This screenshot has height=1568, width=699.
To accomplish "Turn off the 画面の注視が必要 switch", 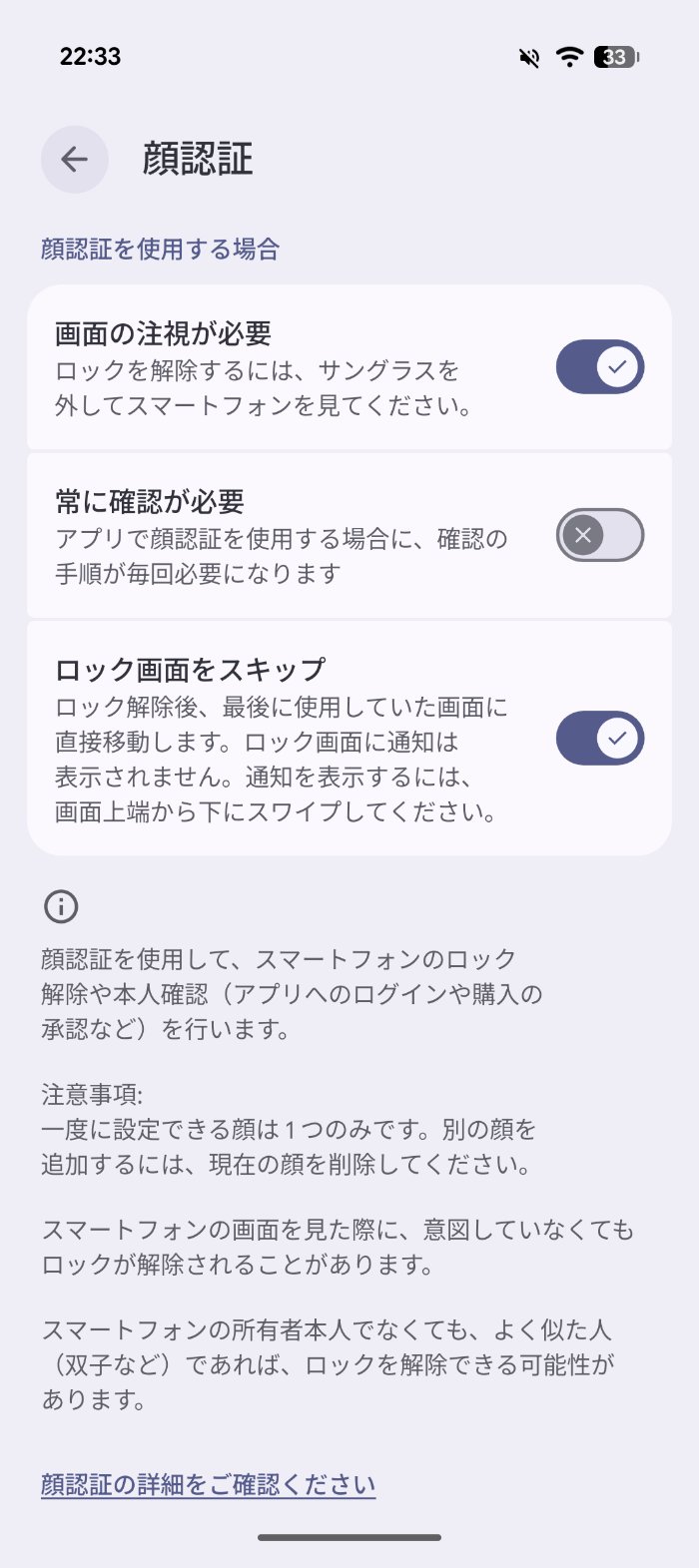I will pos(600,367).
